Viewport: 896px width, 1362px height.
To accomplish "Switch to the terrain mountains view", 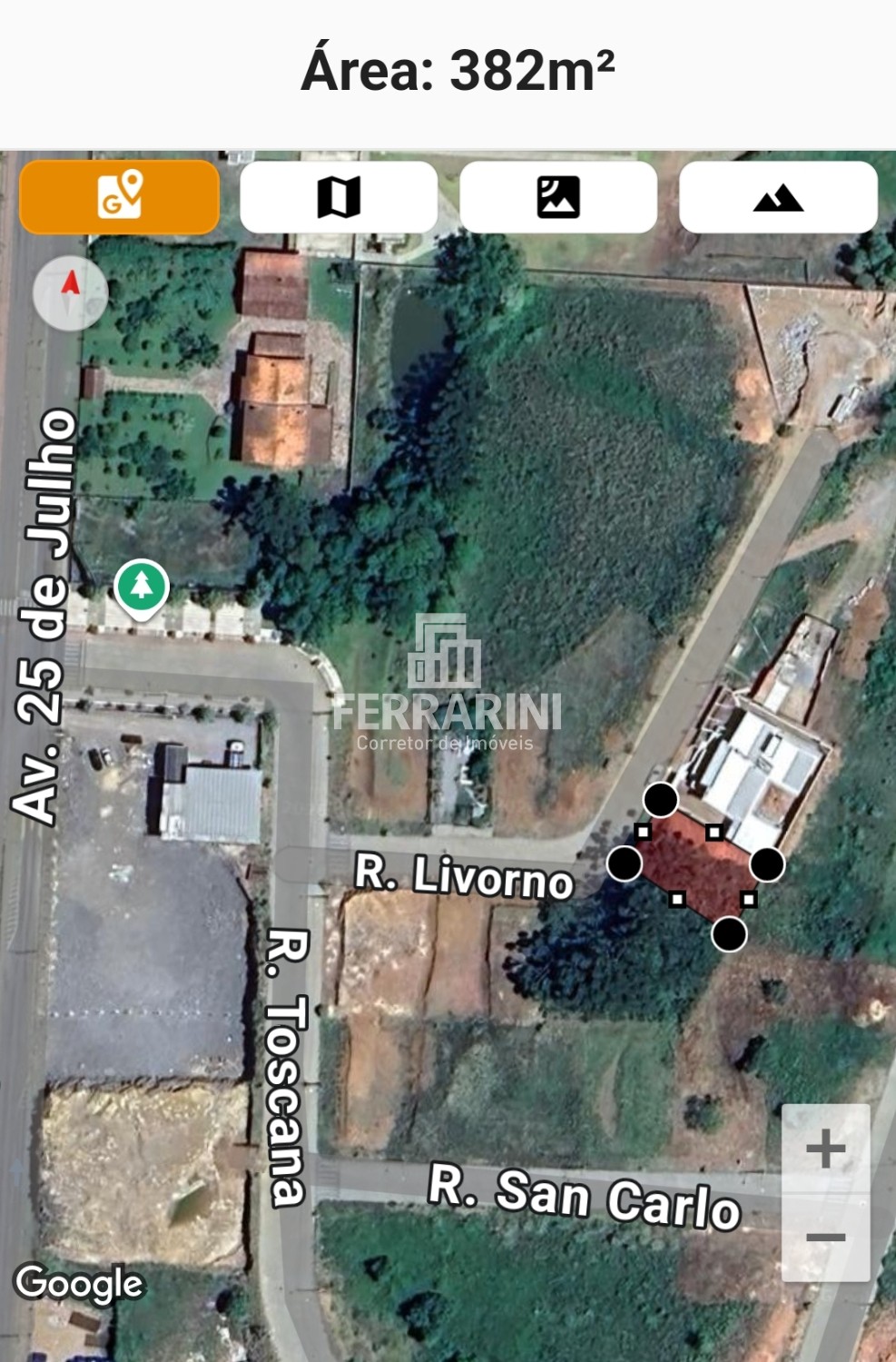I will pyautogui.click(x=778, y=197).
